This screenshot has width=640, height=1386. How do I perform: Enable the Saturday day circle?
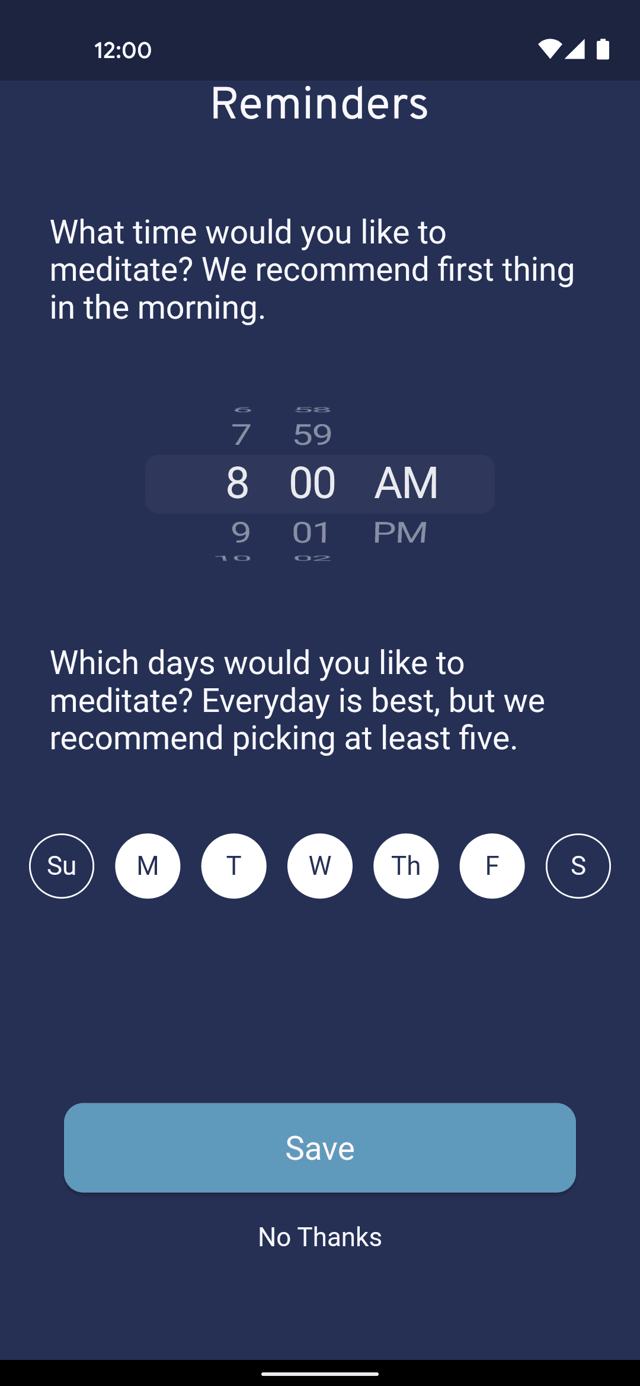click(x=578, y=866)
